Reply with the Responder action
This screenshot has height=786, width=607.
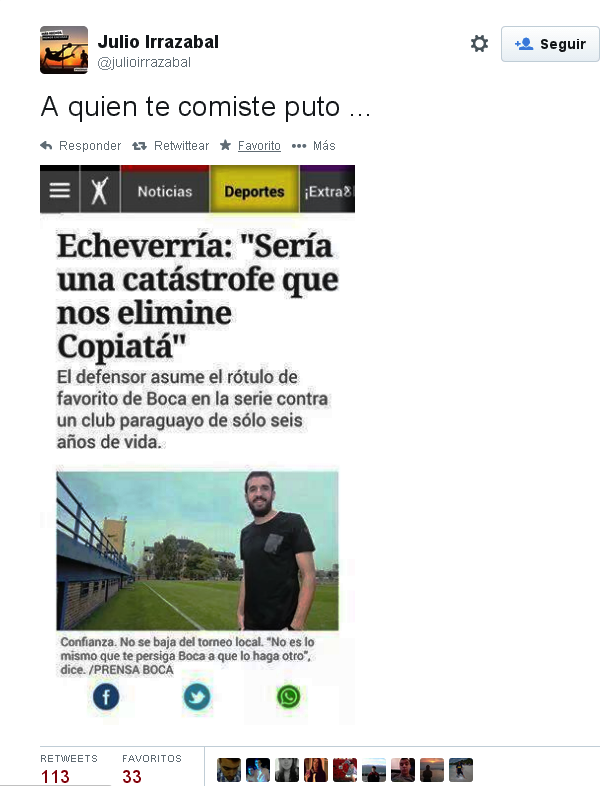click(81, 146)
